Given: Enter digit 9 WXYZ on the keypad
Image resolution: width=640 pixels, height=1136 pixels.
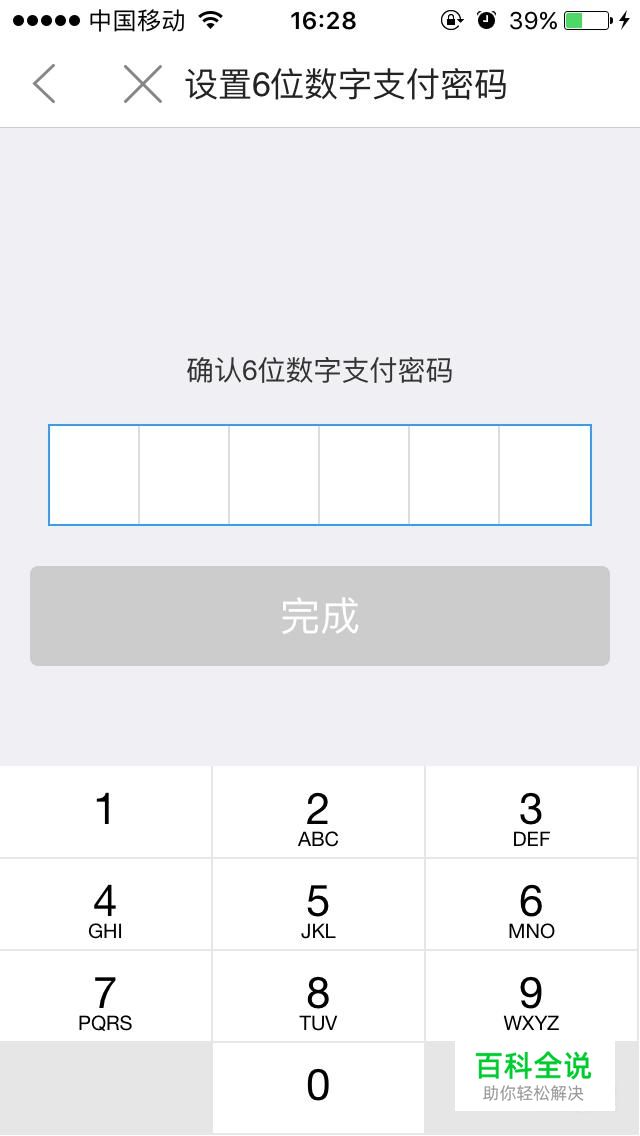Looking at the screenshot, I should click(x=532, y=996).
